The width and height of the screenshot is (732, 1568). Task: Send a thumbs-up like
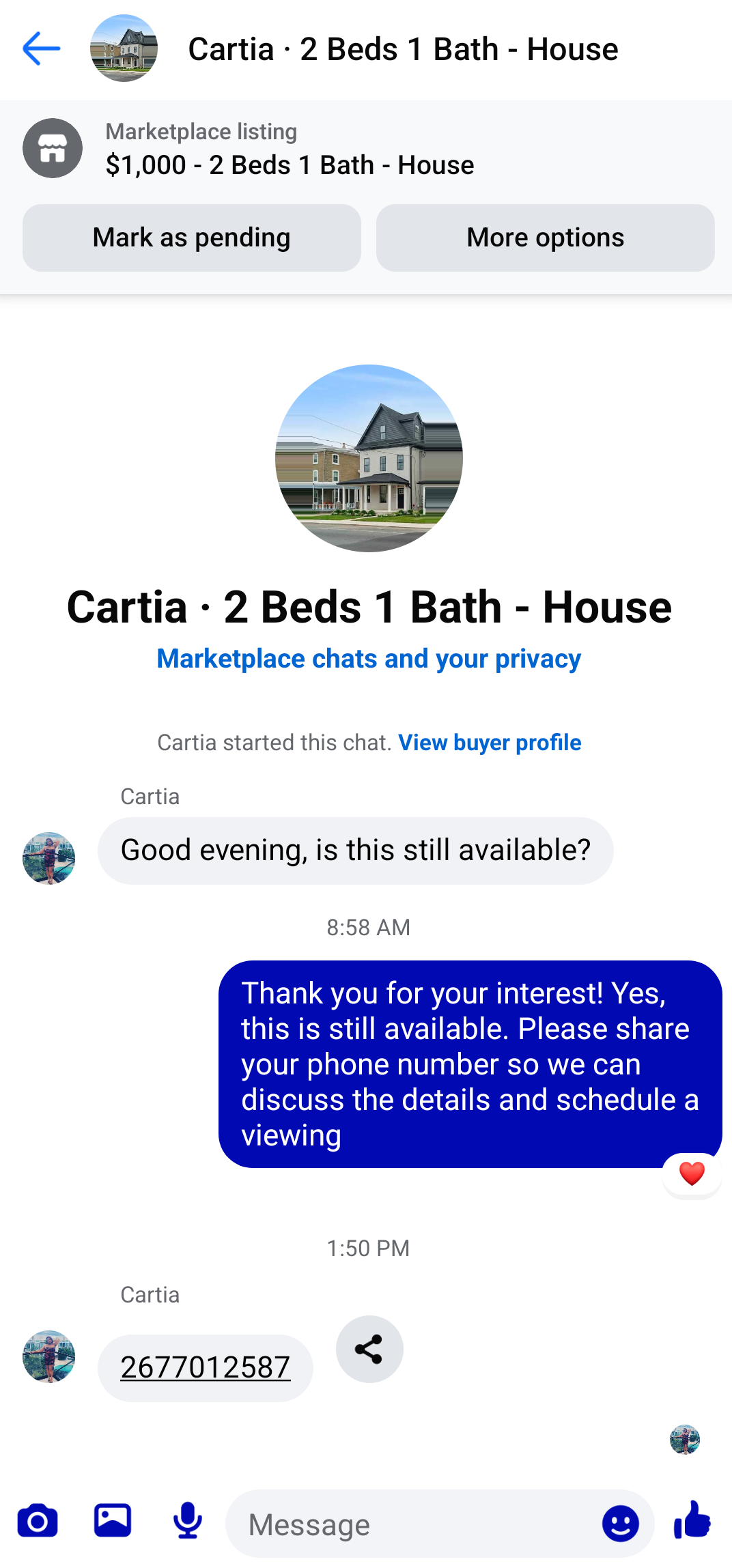pos(692,1520)
